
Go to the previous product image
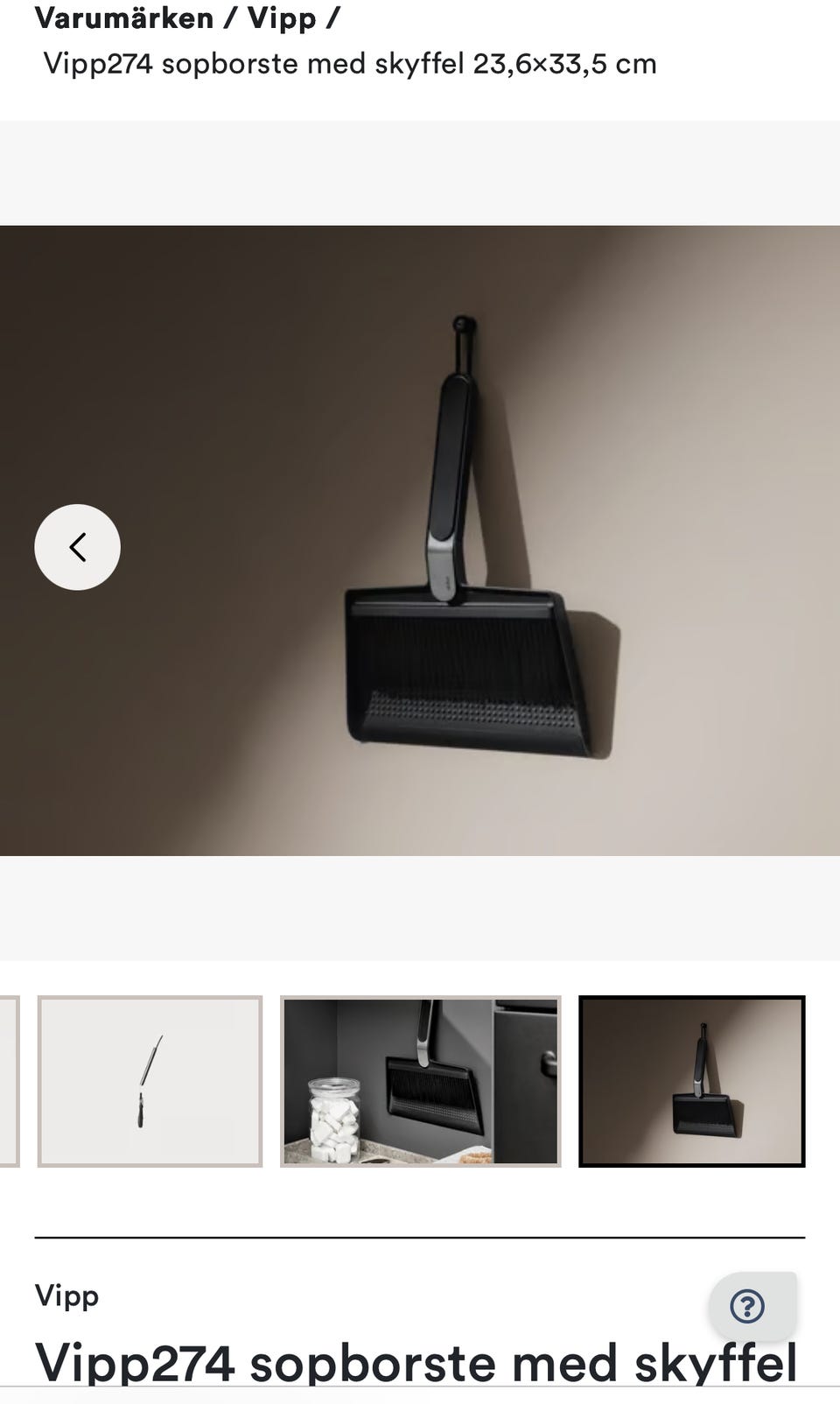[x=77, y=547]
